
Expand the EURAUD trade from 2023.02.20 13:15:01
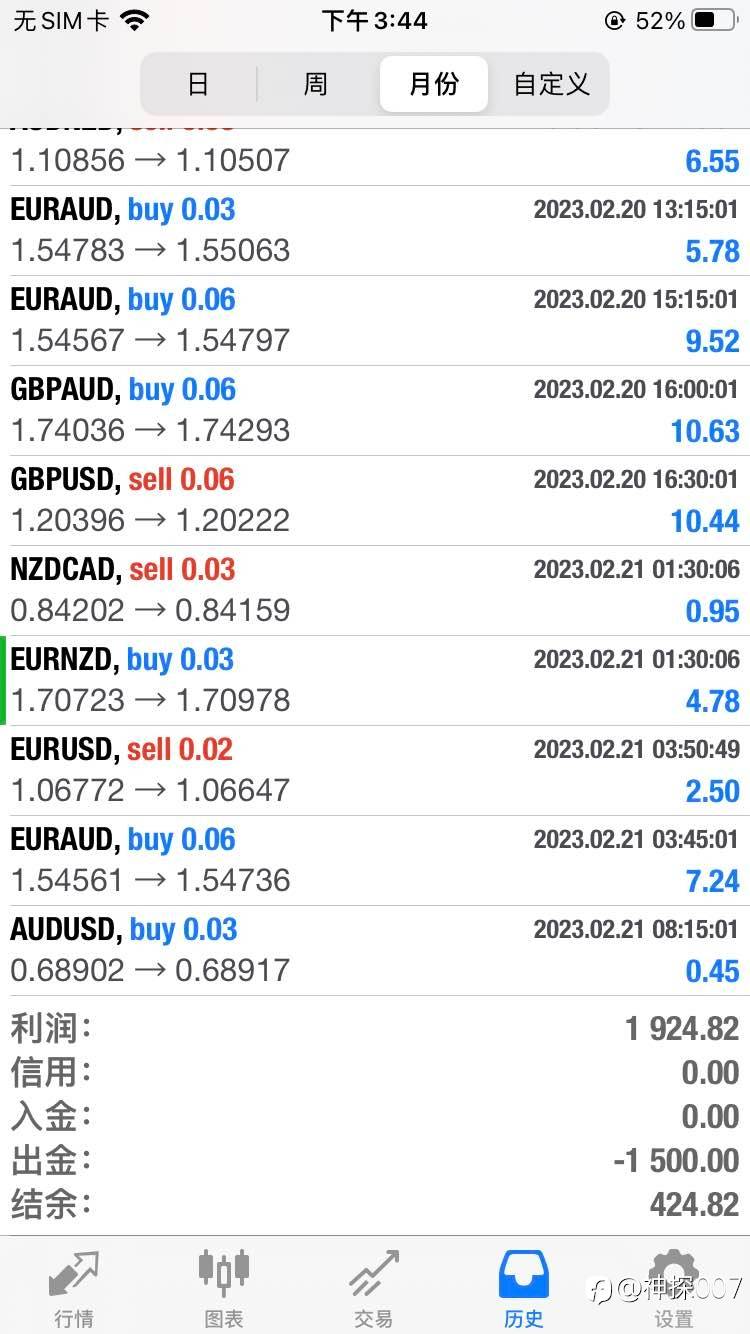(x=375, y=230)
